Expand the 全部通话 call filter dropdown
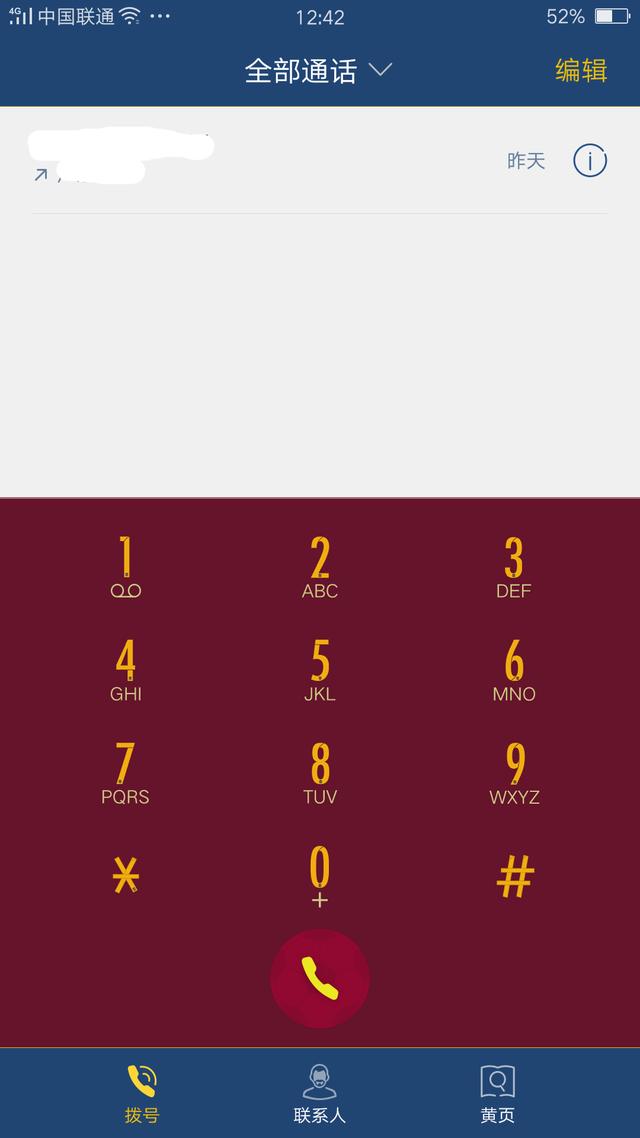 (x=319, y=71)
